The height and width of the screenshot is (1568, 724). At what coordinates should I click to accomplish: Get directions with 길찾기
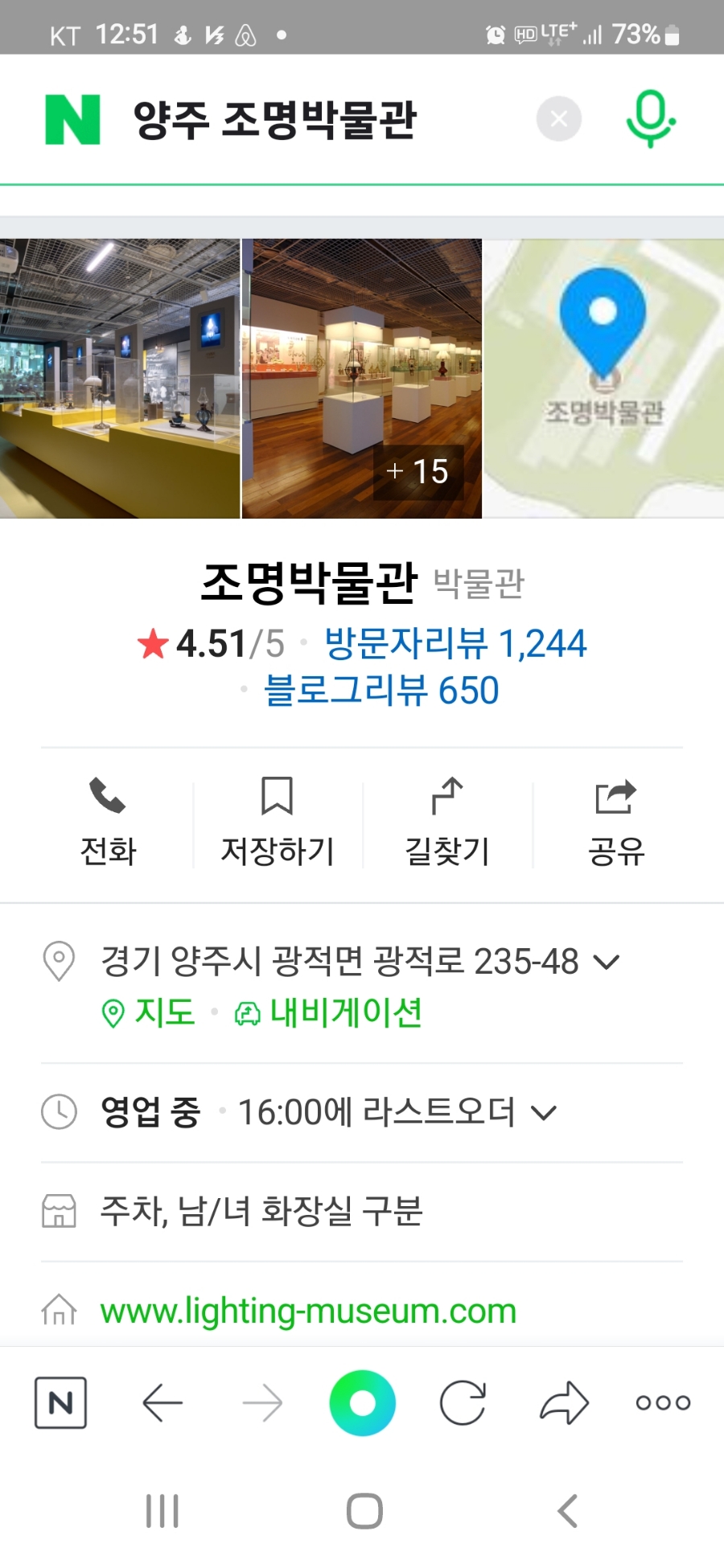pos(447,822)
